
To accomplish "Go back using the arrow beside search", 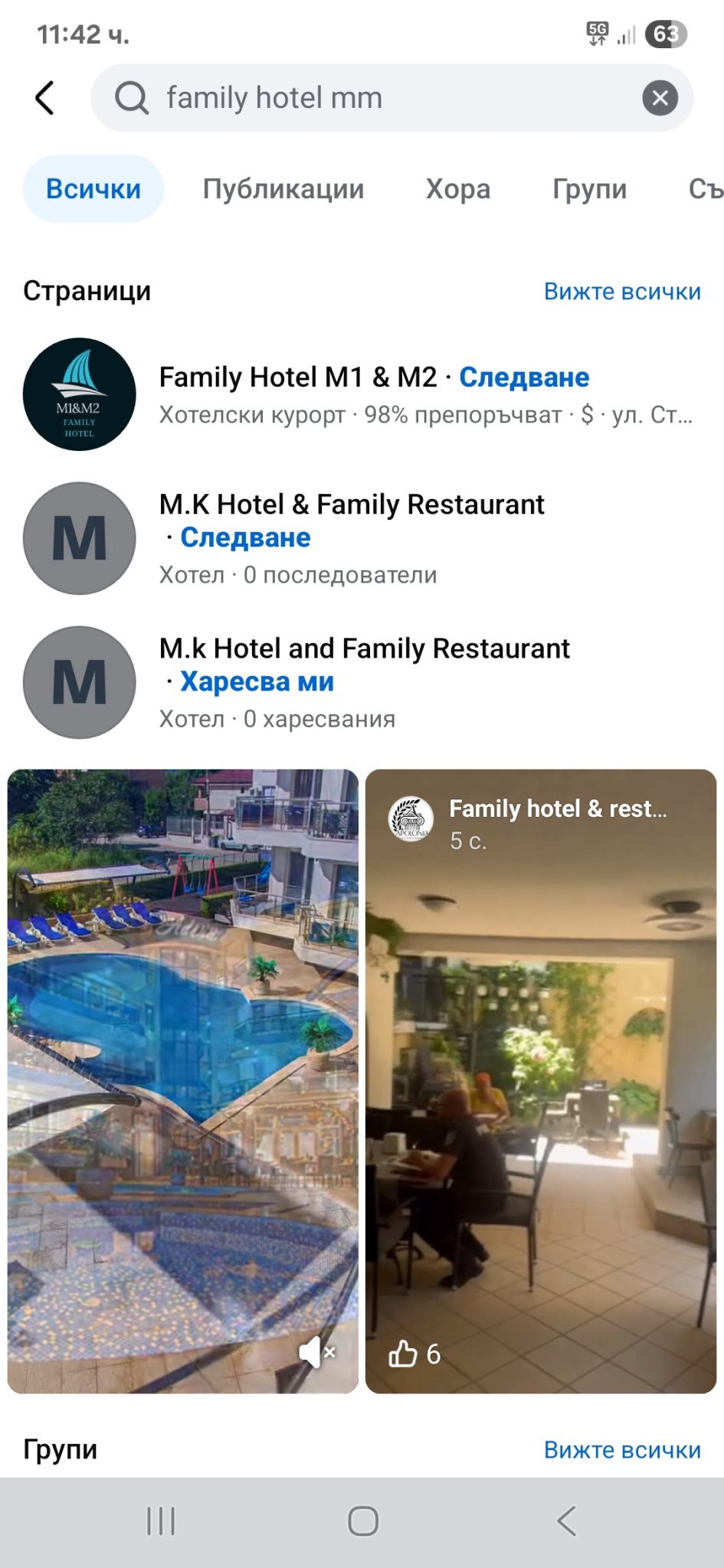I will coord(45,98).
